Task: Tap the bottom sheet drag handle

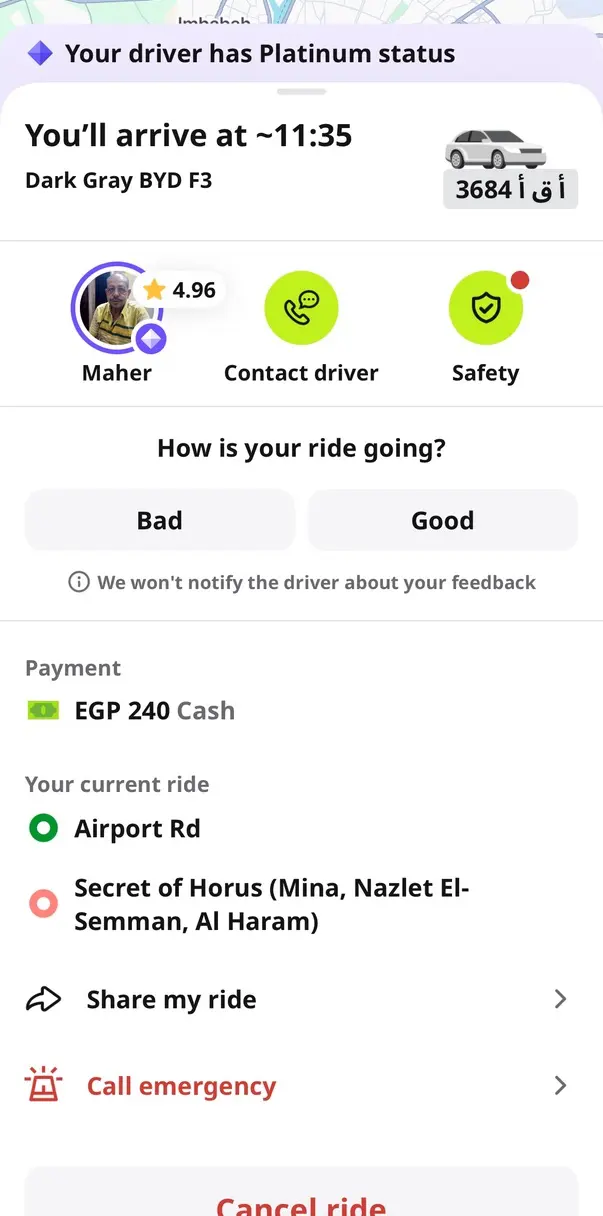Action: tap(301, 91)
